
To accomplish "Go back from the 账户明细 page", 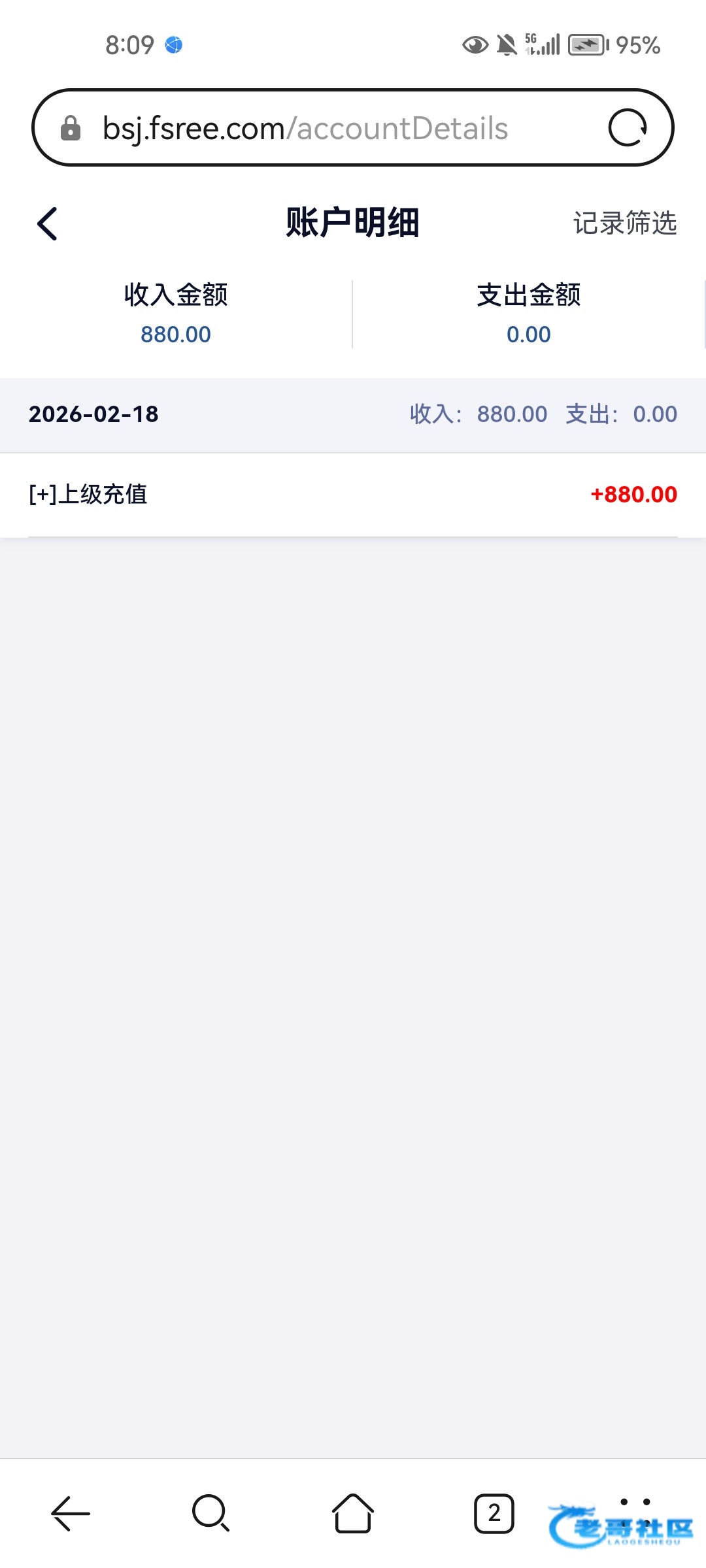I will click(x=47, y=224).
